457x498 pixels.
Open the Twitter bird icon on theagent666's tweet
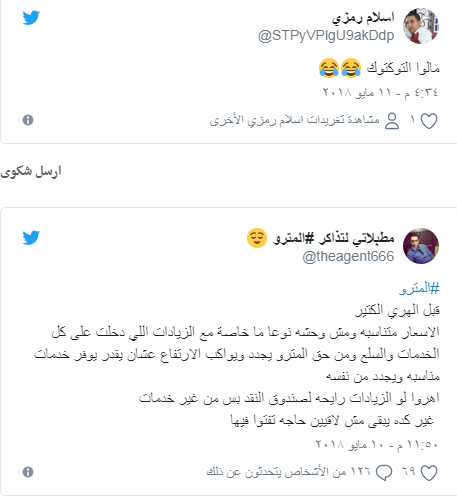click(x=31, y=238)
